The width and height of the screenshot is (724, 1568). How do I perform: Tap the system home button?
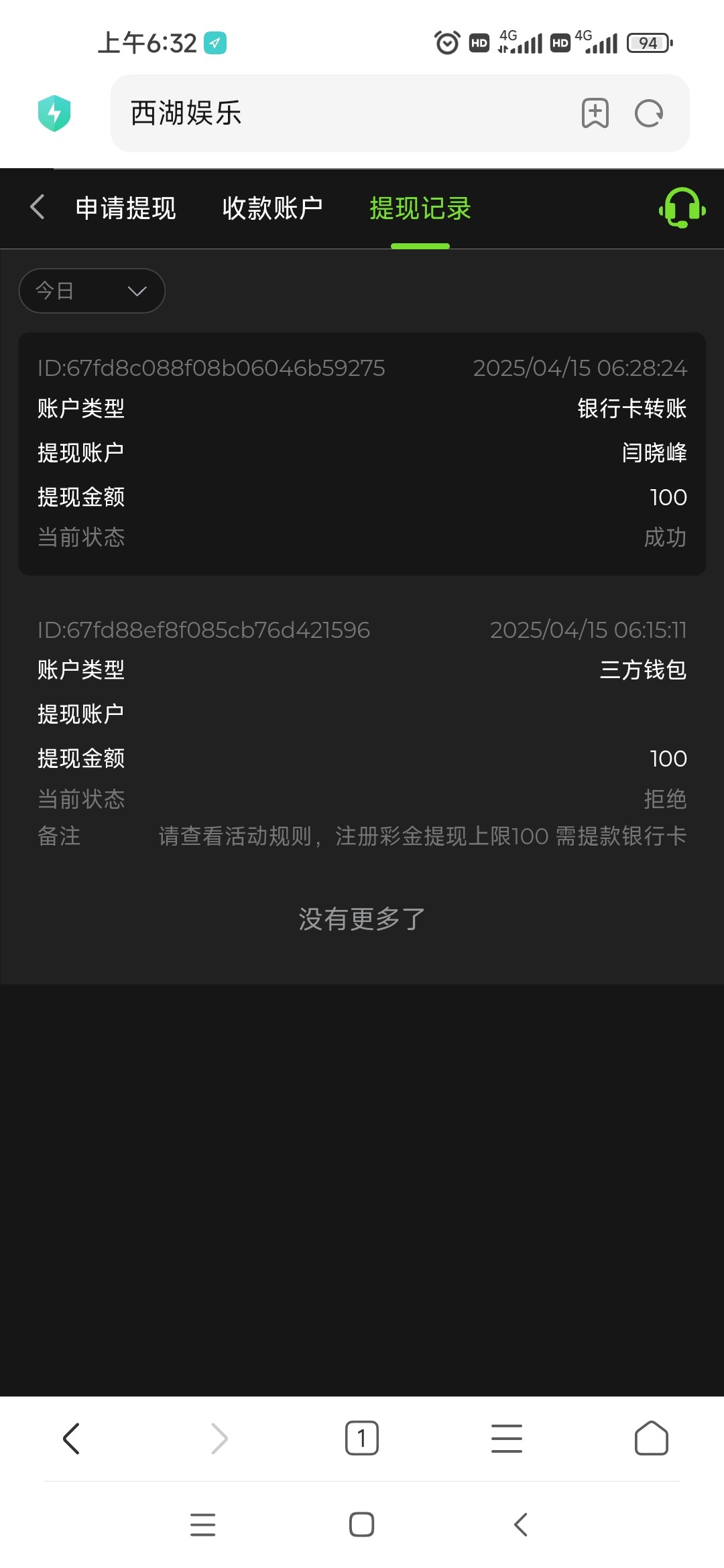362,1524
